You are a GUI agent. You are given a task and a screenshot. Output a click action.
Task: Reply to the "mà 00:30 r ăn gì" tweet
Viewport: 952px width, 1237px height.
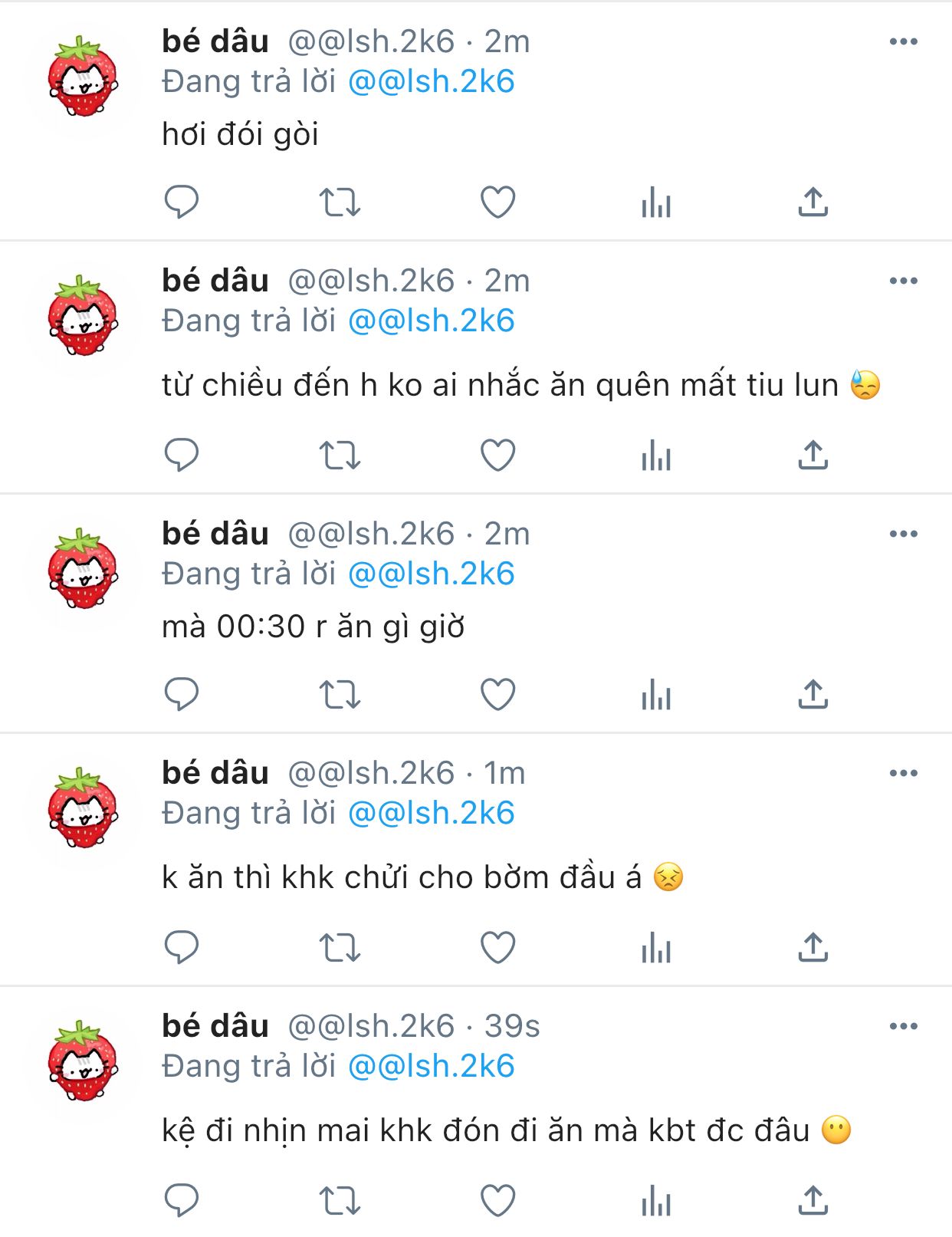pyautogui.click(x=182, y=695)
